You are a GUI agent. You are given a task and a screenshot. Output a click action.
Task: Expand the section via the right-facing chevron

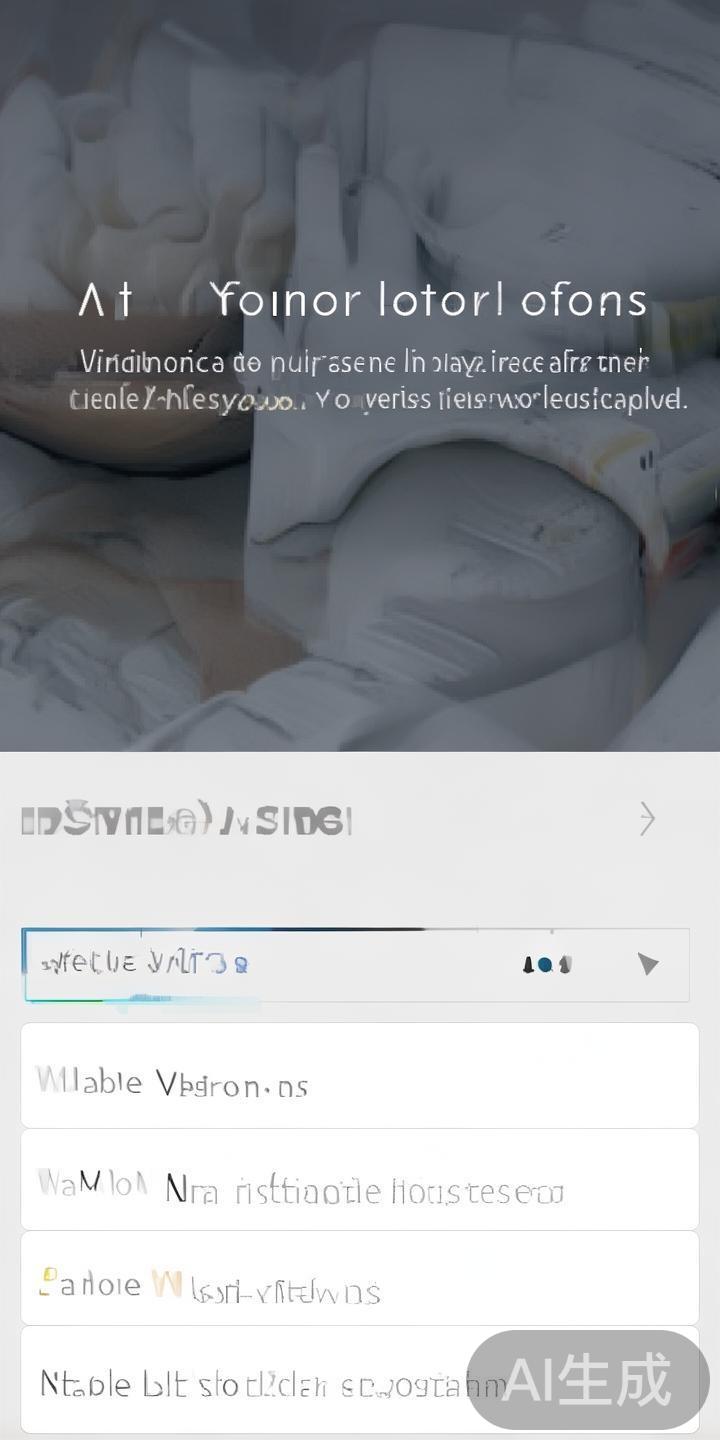(x=646, y=818)
